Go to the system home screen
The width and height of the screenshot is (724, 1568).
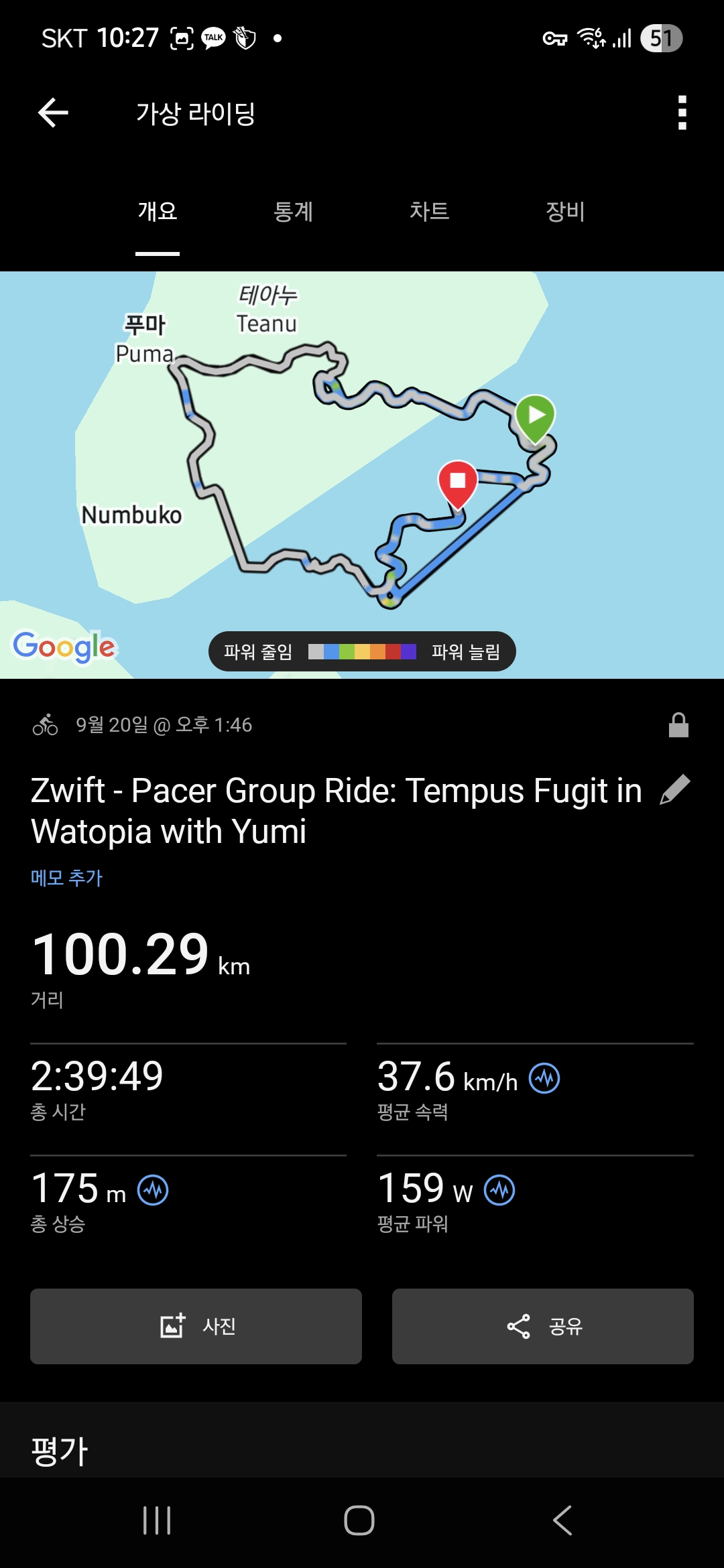[359, 1520]
